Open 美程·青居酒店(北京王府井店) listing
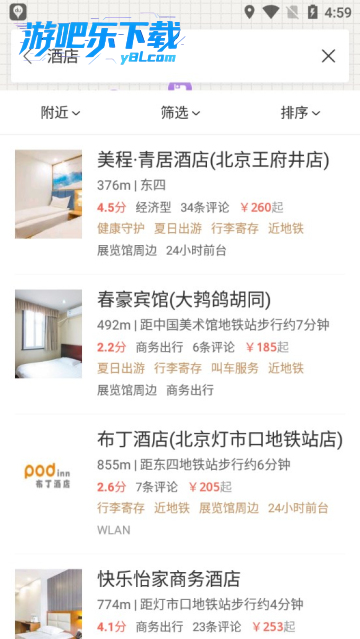360x639 pixels. coord(180,205)
